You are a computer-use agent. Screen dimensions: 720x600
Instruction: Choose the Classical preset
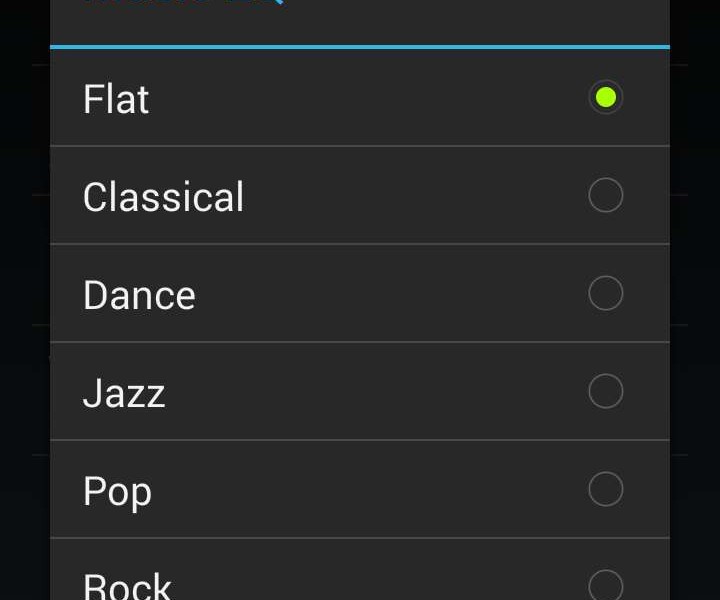360,196
